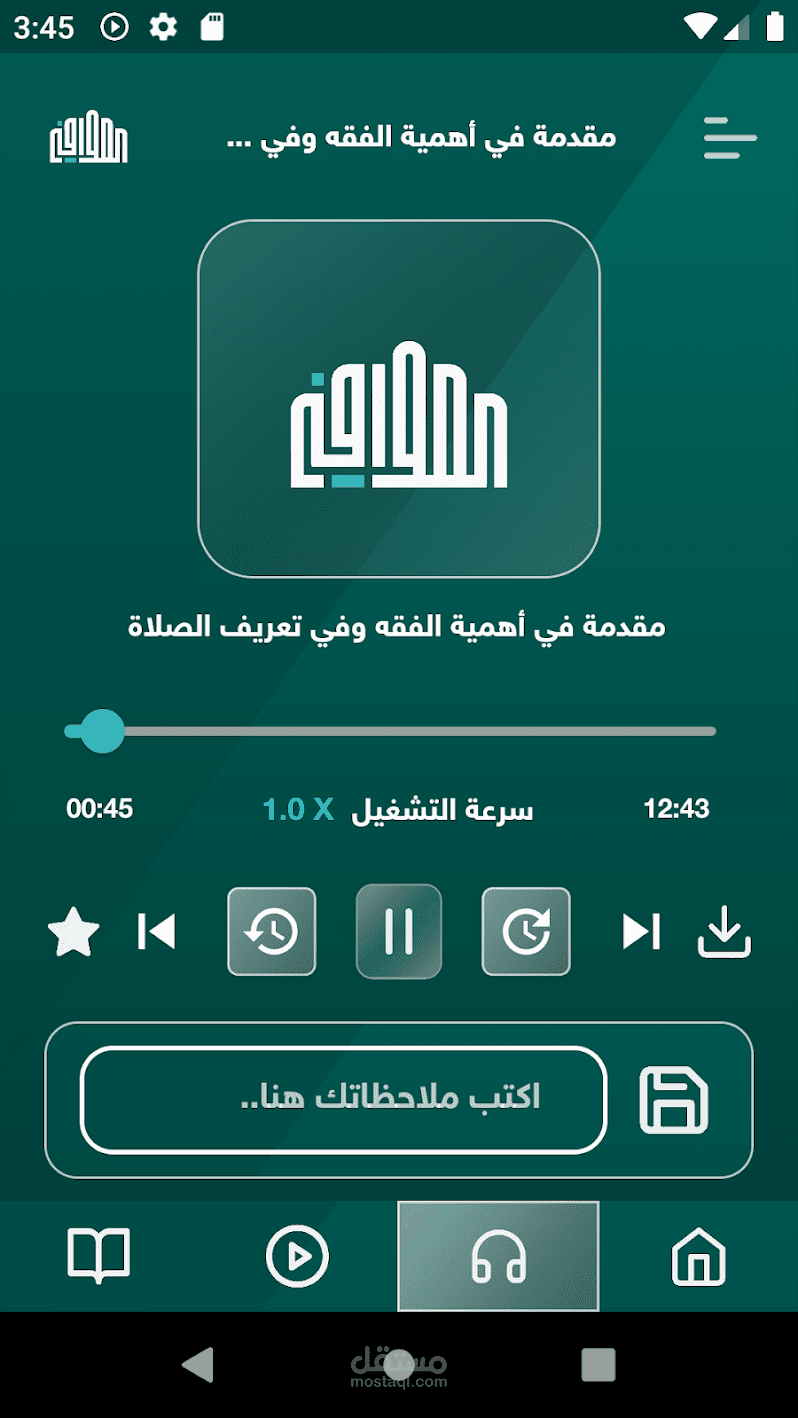Viewport: 798px width, 1418px height.
Task: Tap the system back button
Action: click(x=198, y=1364)
